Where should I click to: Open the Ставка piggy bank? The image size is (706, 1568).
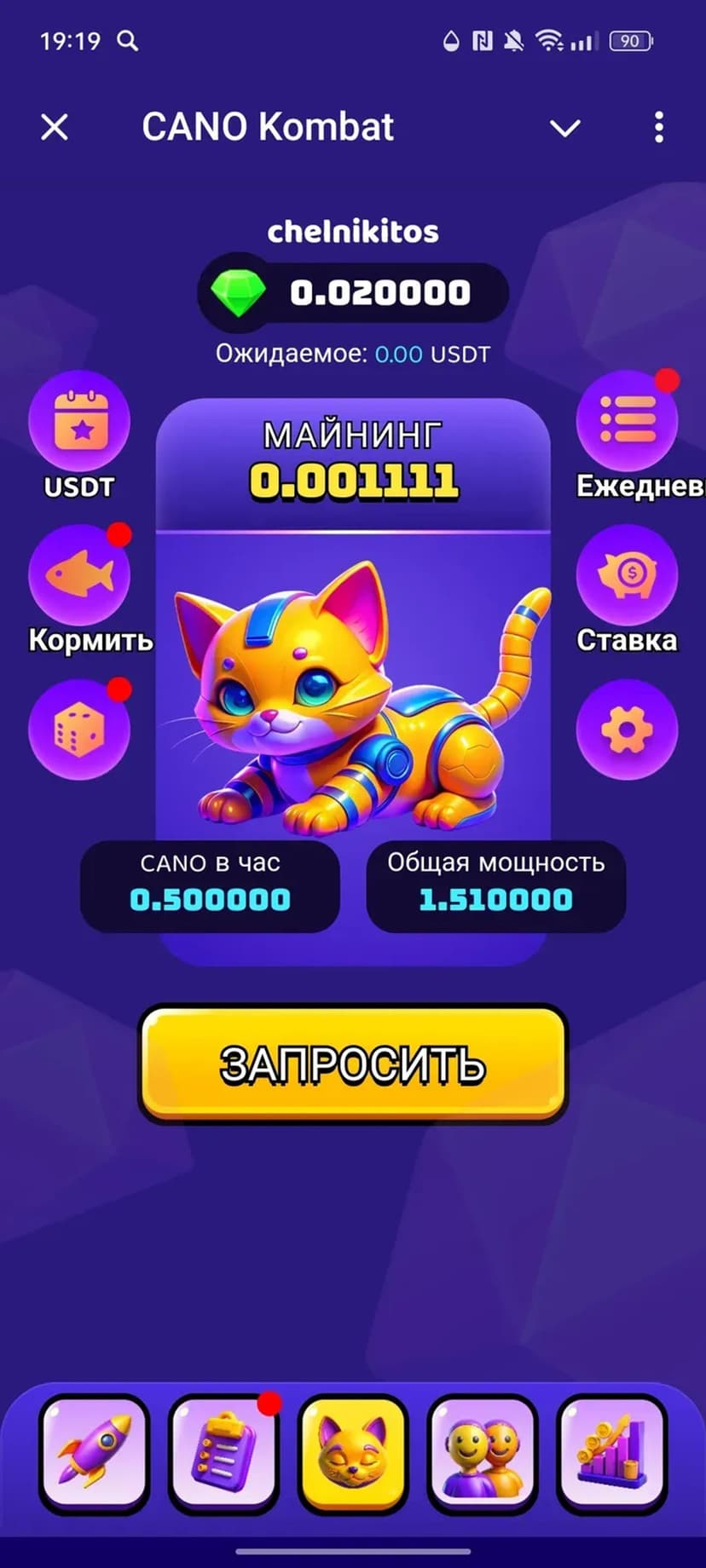[x=628, y=575]
